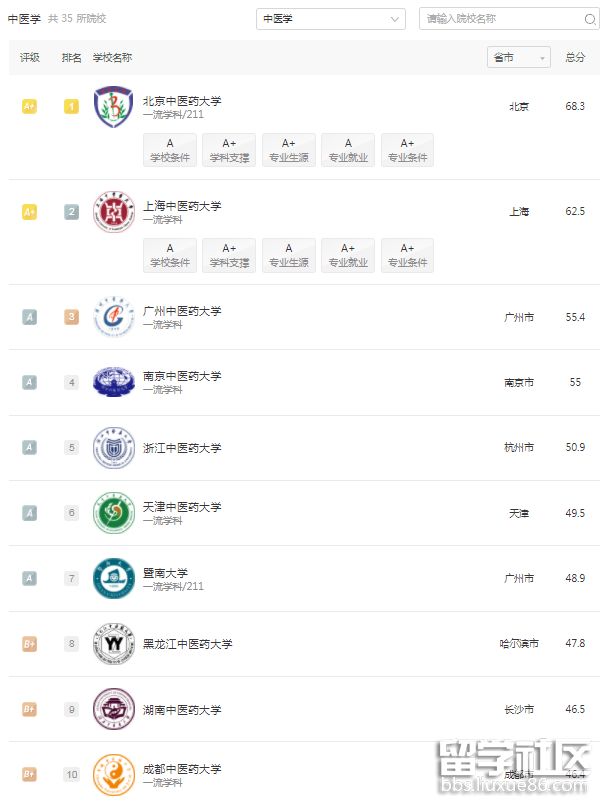Select 专业就业 A+ under 上海中医药大学
Screen dimensions: 604x807
(348, 255)
